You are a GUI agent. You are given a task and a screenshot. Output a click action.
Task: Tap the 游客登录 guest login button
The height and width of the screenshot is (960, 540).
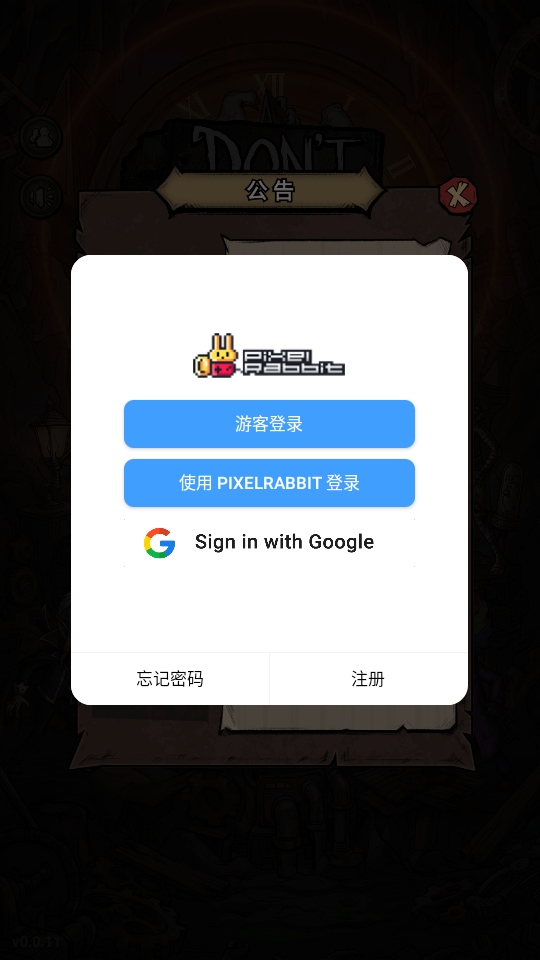269,424
